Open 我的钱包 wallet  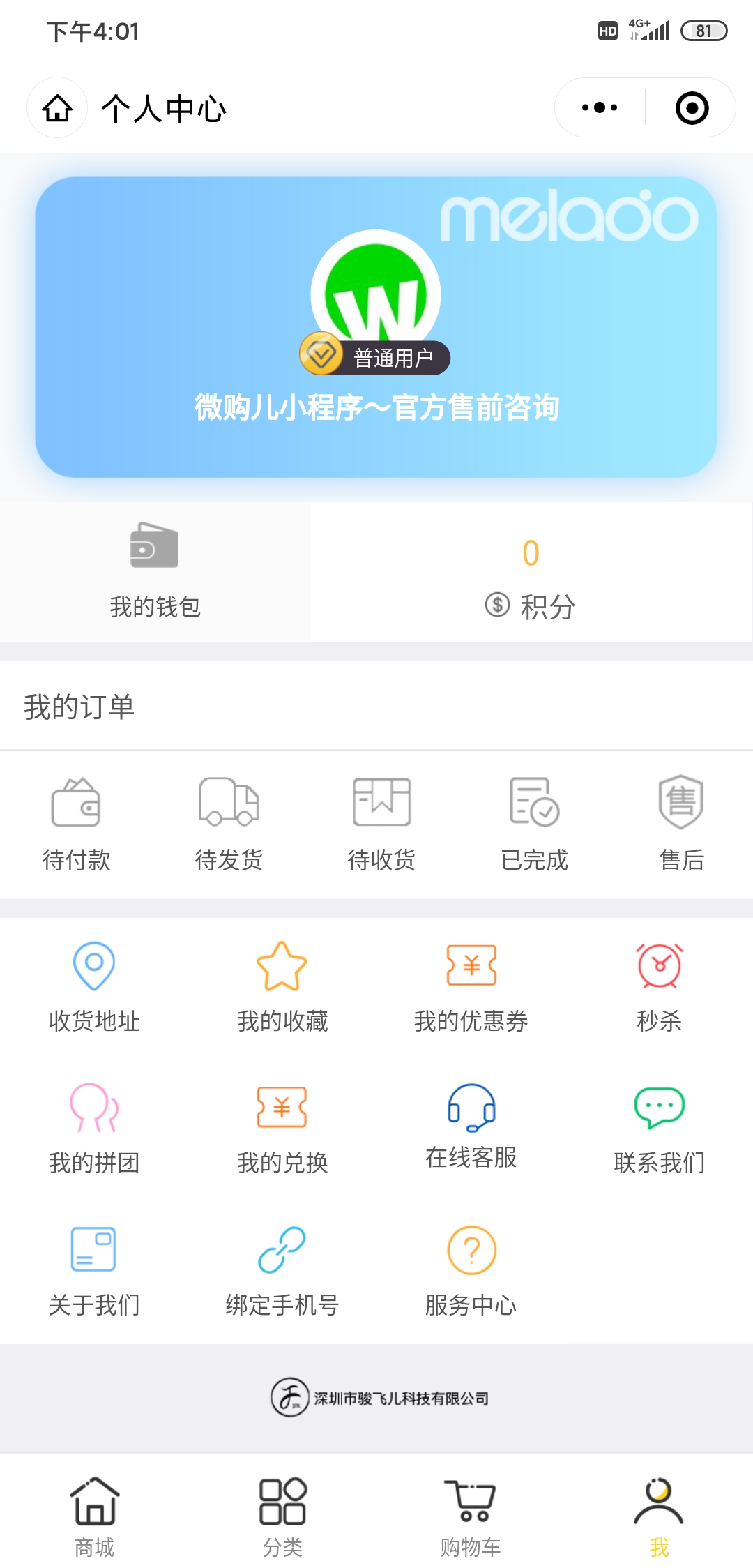[155, 571]
